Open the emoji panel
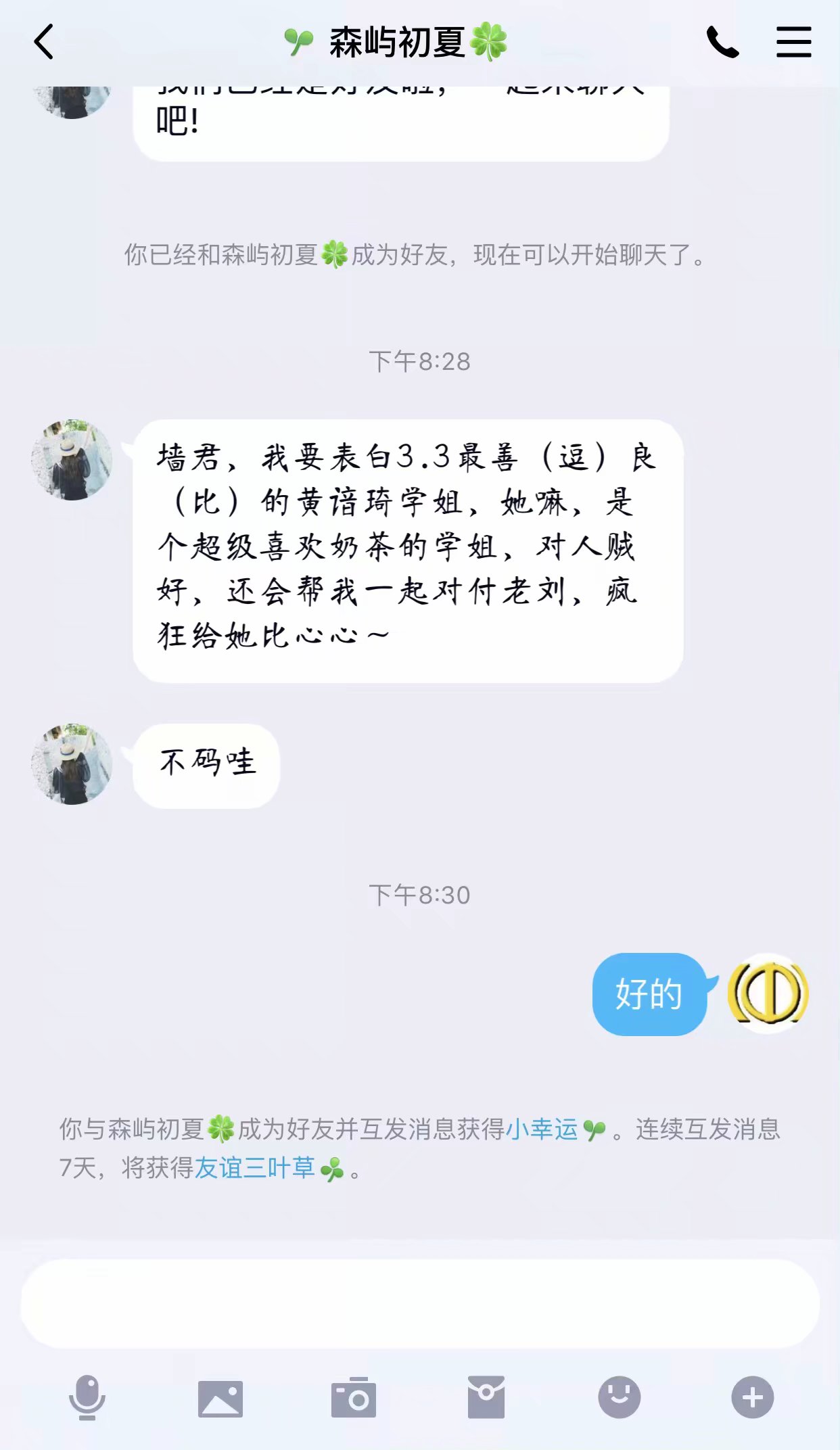Viewport: 840px width, 1450px height. [619, 1397]
